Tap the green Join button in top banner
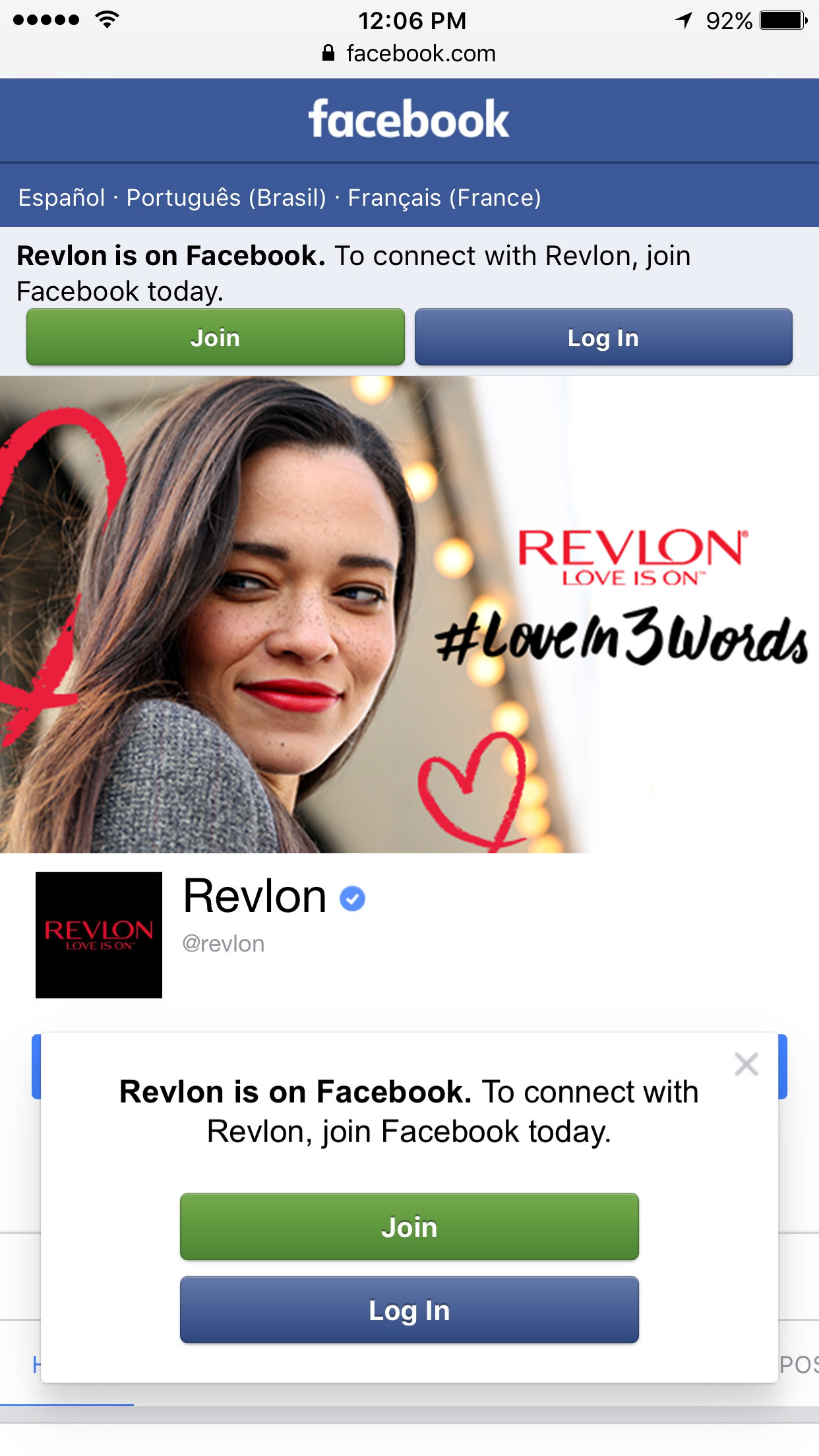Screen dimensions: 819x1456 [215, 337]
